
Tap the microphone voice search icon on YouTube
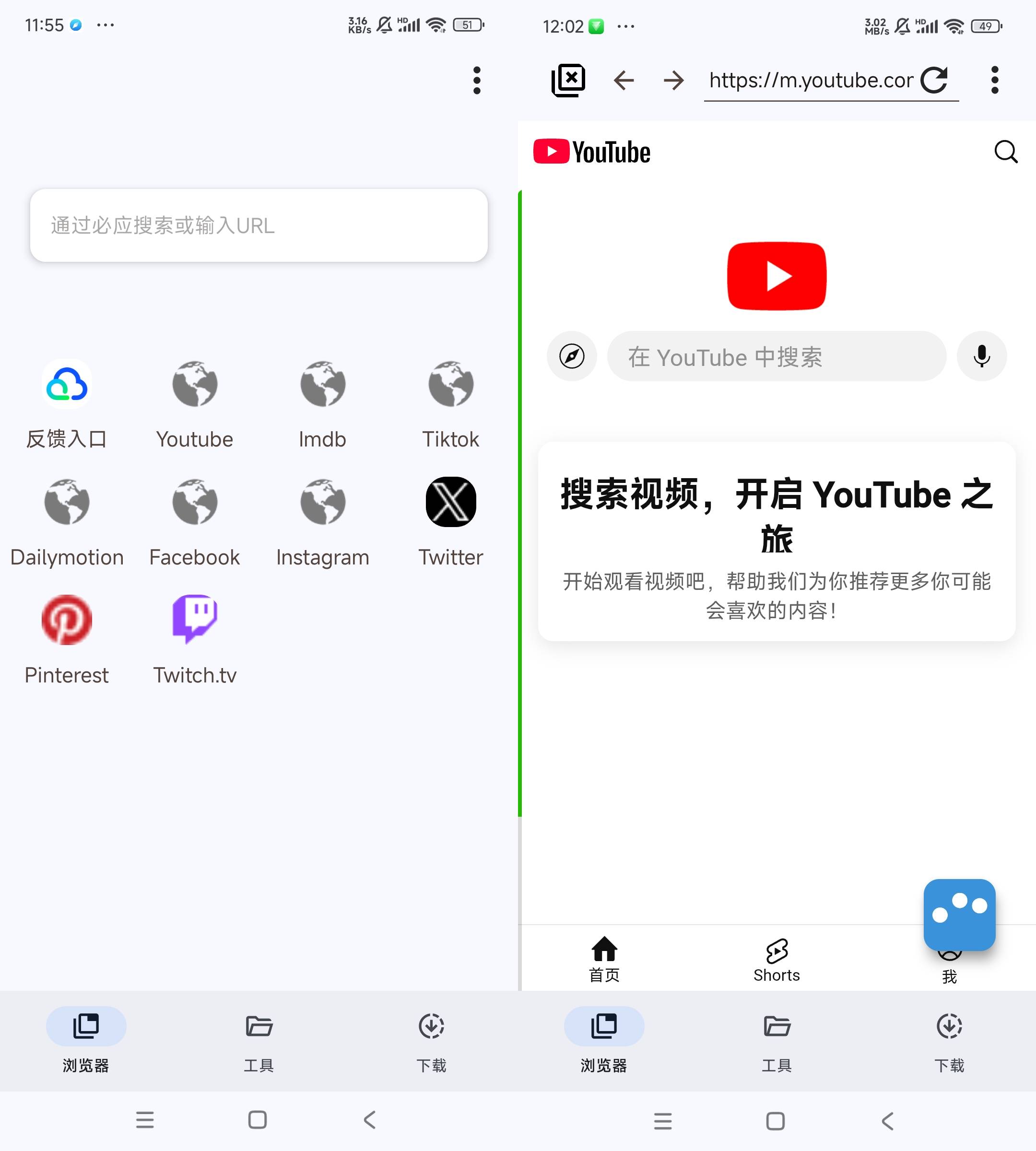(981, 356)
